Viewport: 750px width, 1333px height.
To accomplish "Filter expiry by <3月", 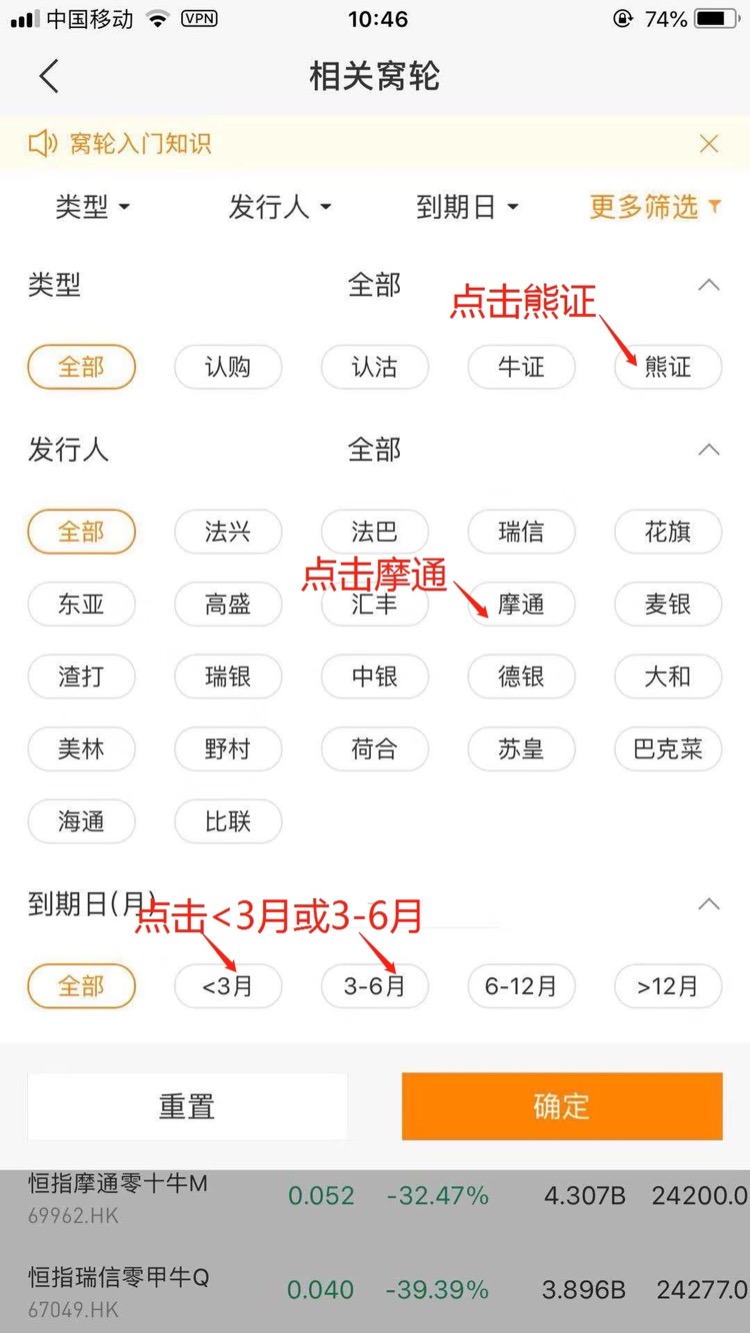I will 228,986.
